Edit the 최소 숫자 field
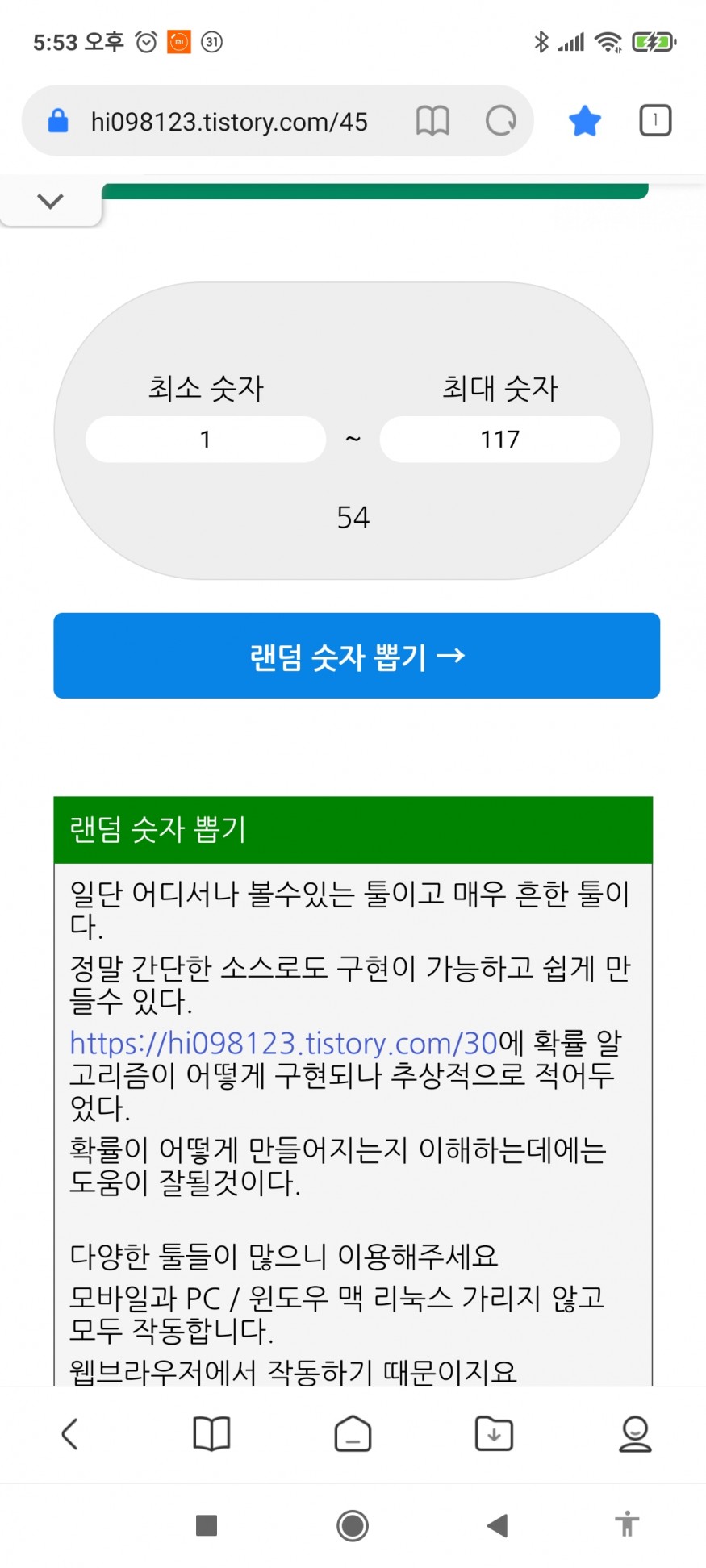 tap(206, 440)
